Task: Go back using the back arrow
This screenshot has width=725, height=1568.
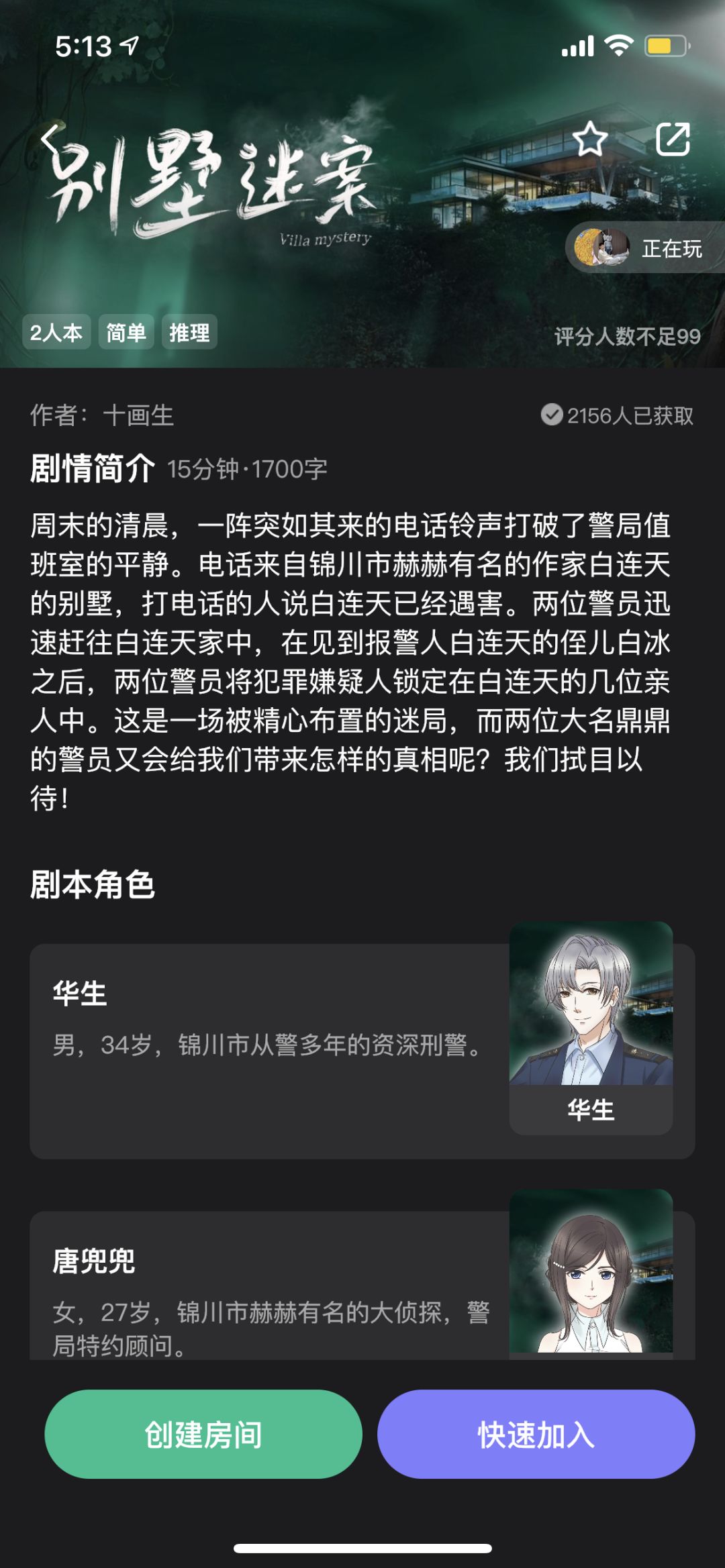Action: point(50,140)
